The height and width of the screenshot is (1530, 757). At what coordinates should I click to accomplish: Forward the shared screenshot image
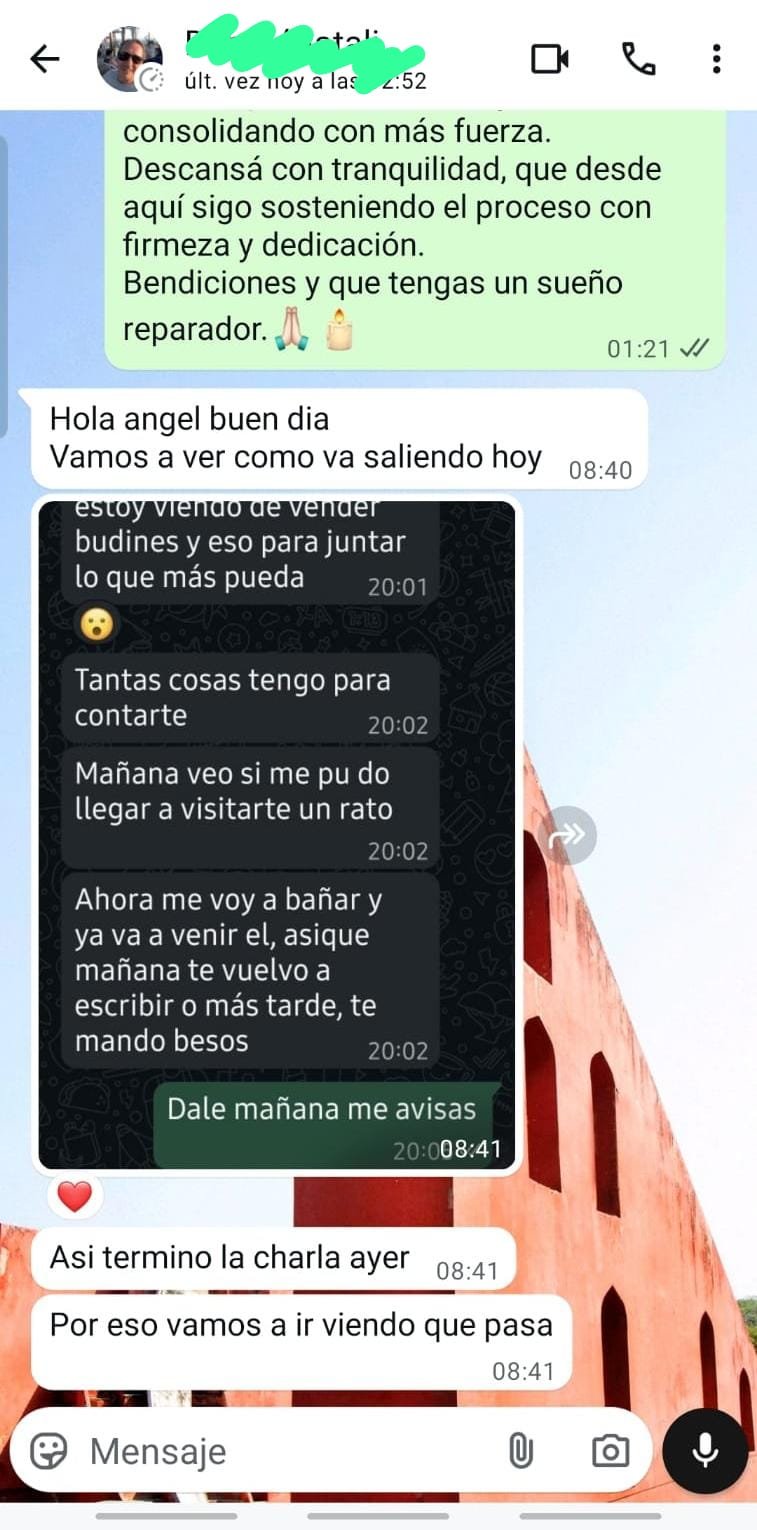[567, 835]
